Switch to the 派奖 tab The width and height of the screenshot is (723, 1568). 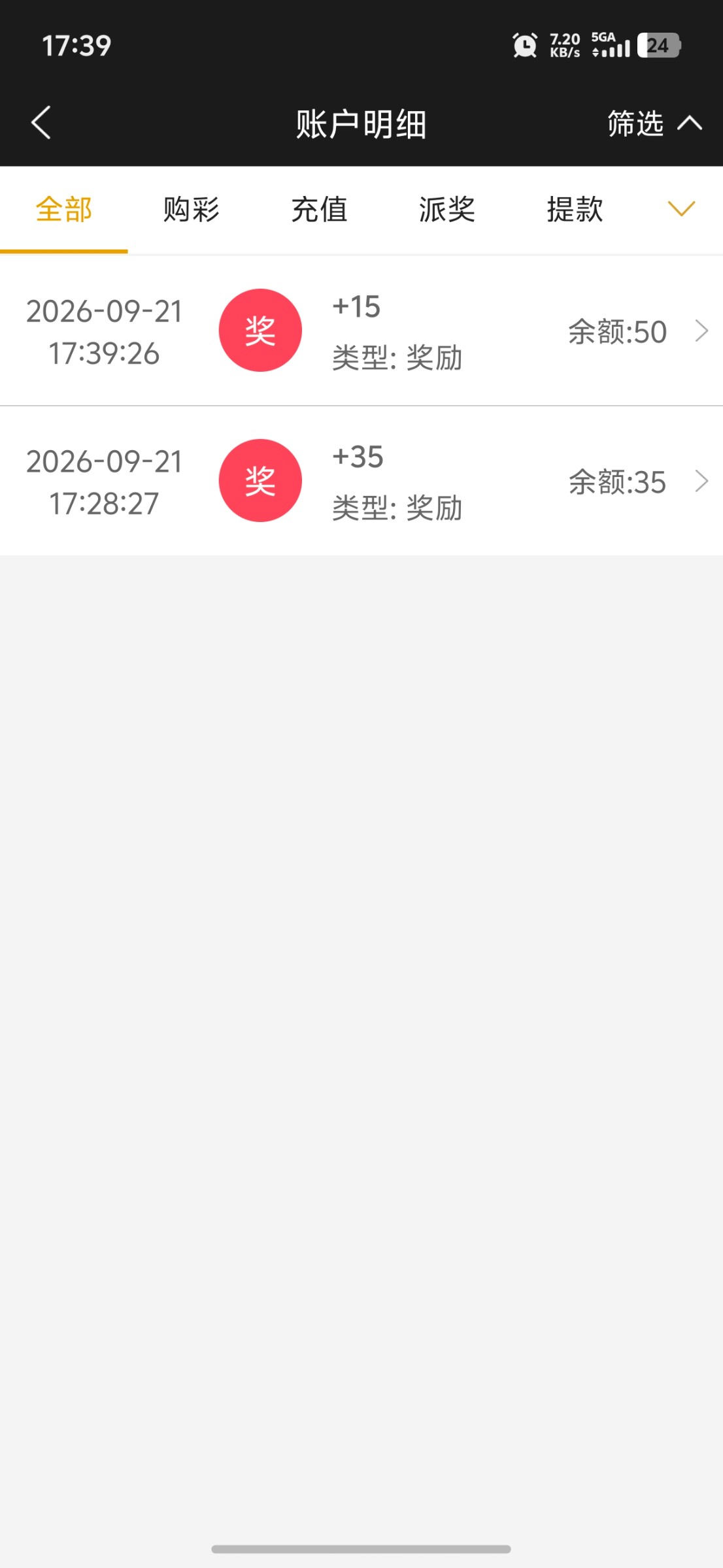click(x=447, y=210)
